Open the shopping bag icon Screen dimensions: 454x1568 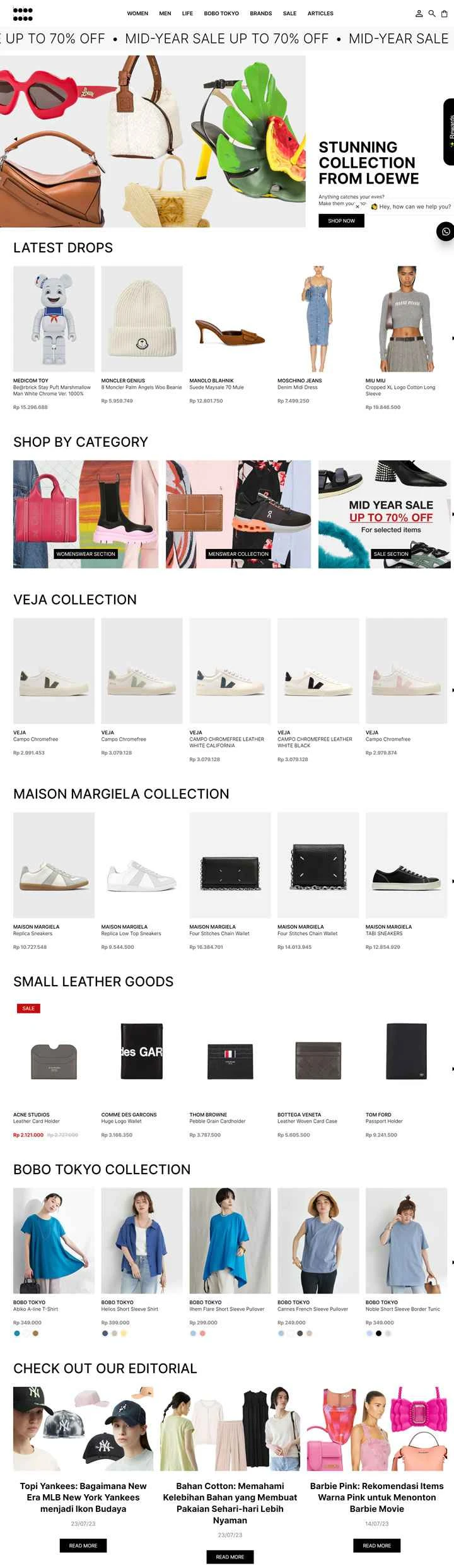444,13
